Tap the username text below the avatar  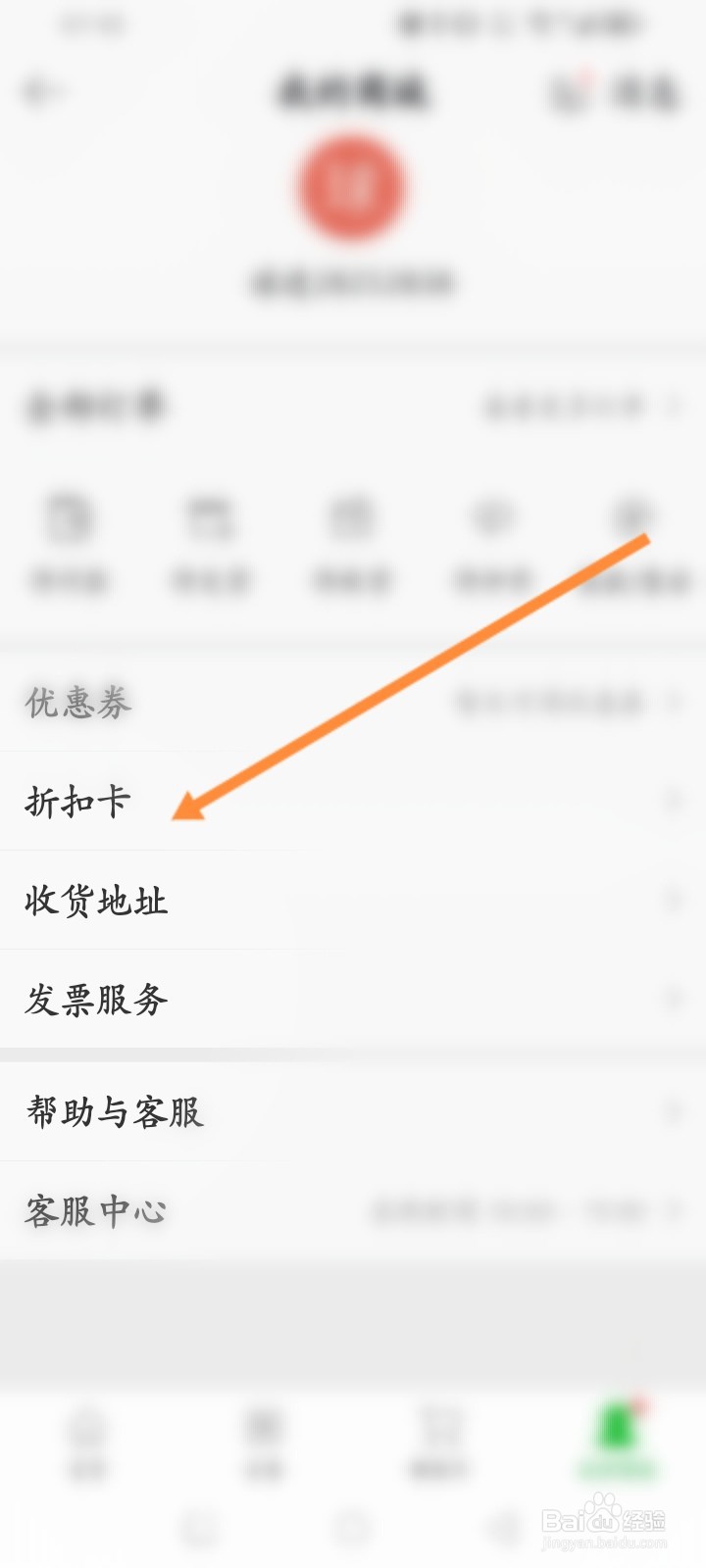pos(353,284)
